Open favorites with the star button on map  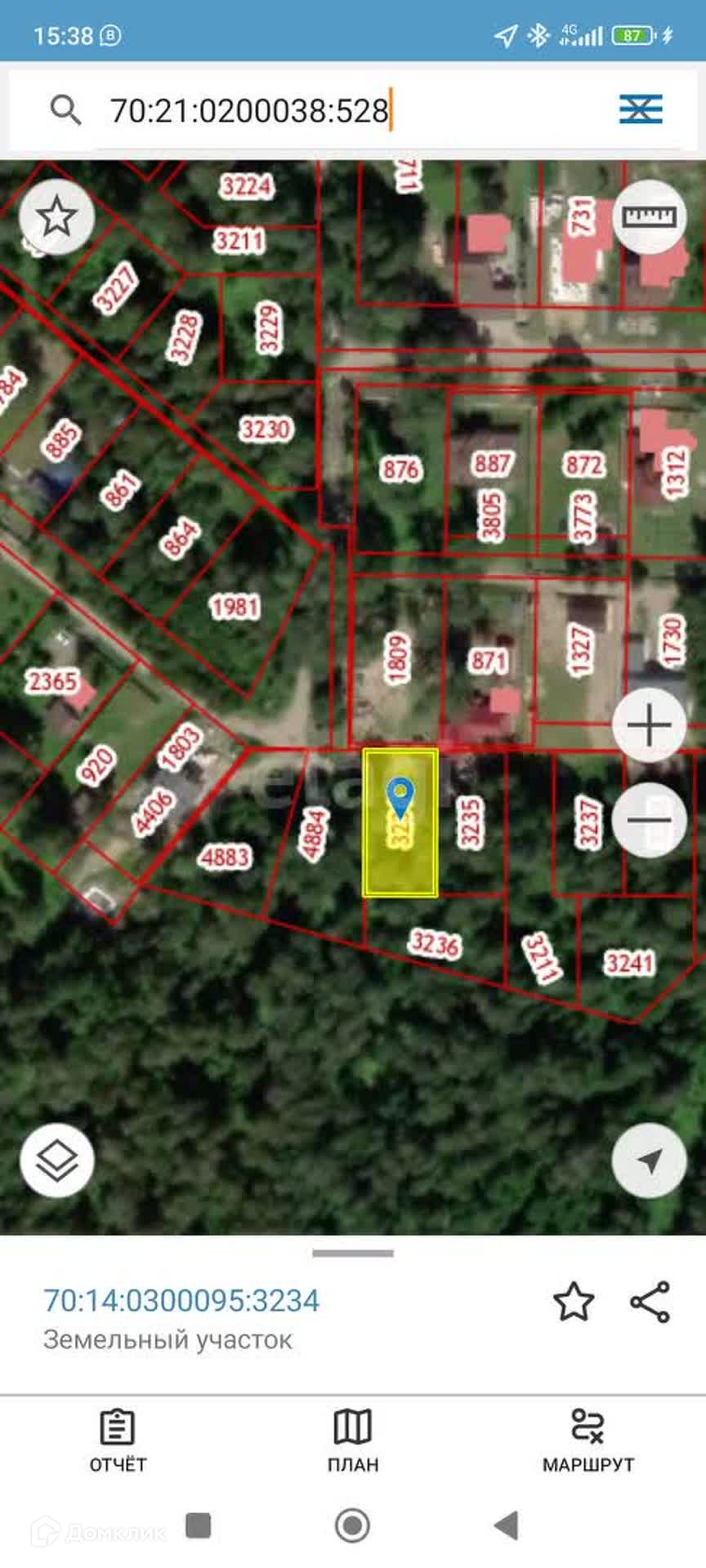click(x=56, y=216)
